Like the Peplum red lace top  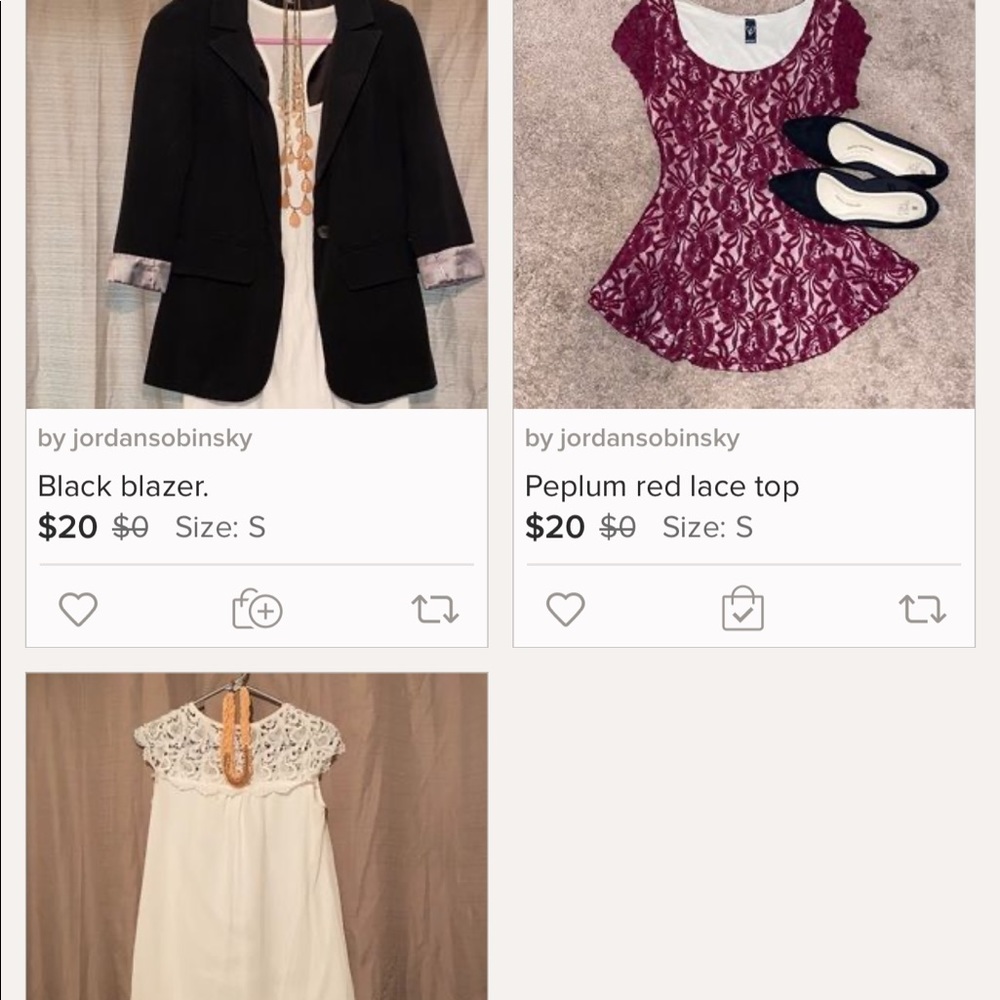pyautogui.click(x=565, y=609)
